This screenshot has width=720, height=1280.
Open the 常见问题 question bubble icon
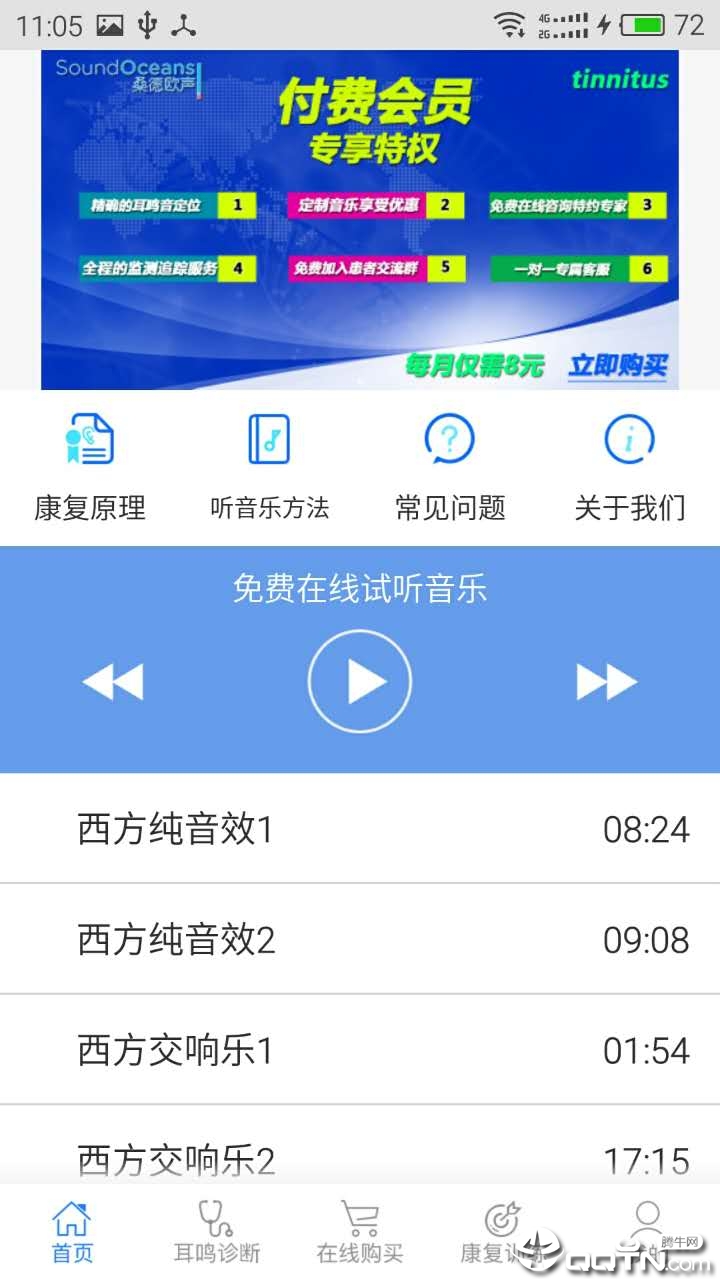coord(450,438)
